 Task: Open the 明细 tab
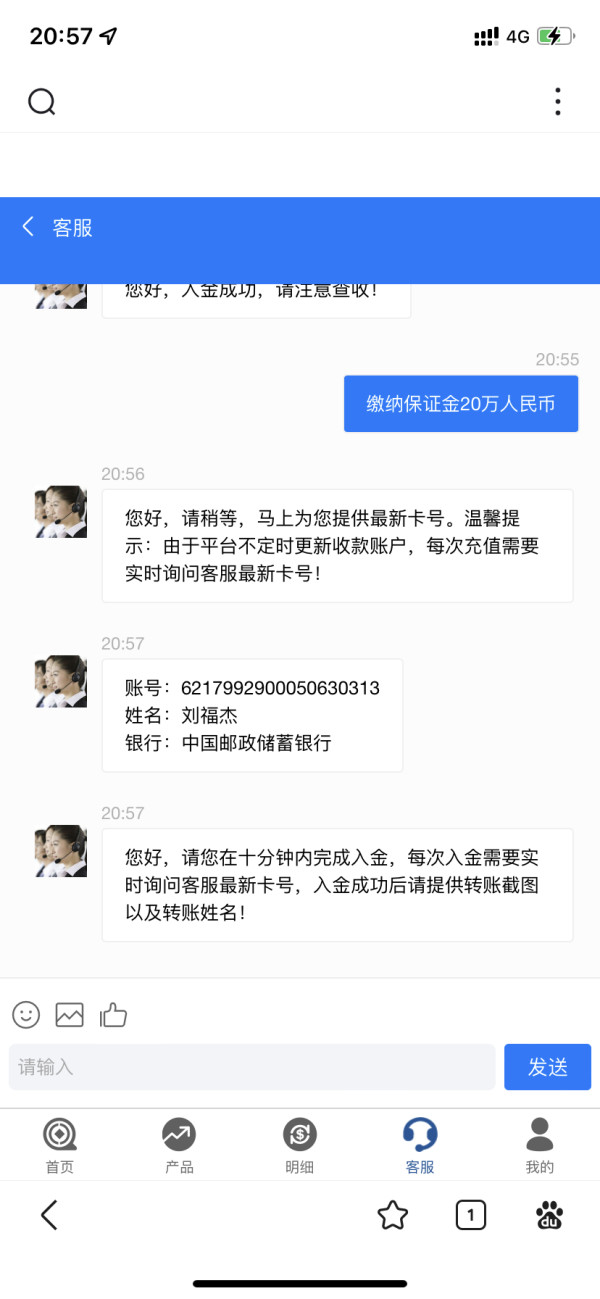tap(299, 1146)
